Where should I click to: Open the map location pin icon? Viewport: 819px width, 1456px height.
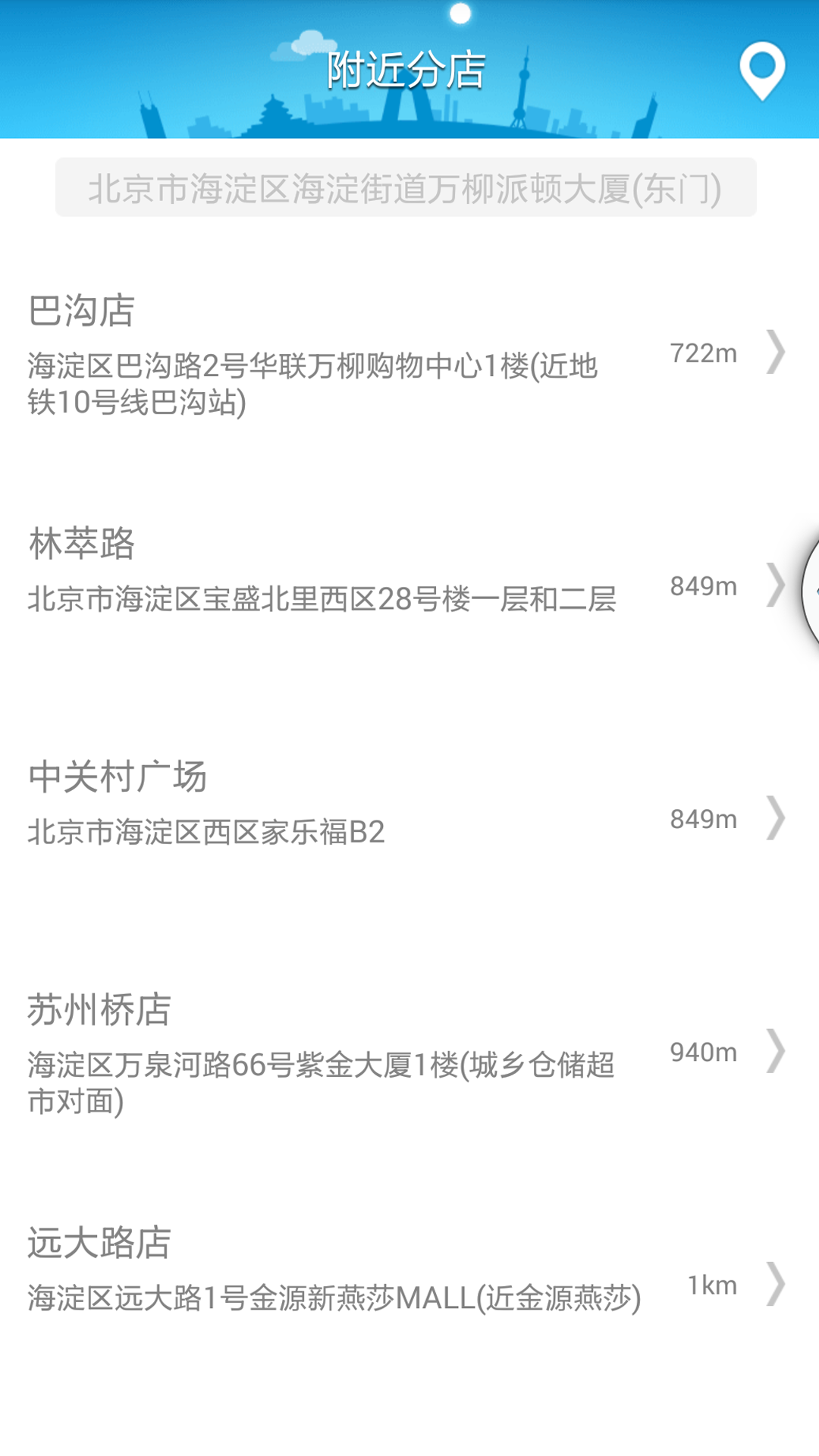[x=761, y=70]
